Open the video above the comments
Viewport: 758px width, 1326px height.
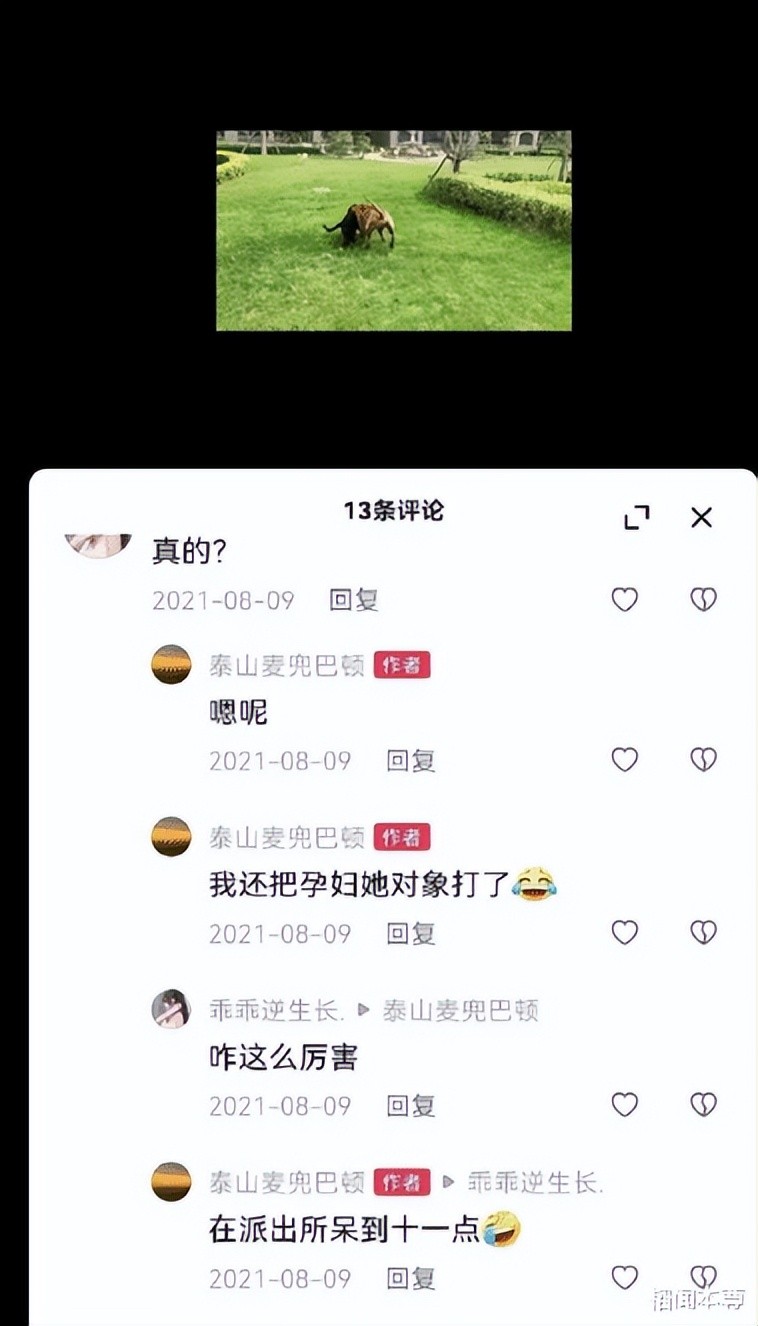pos(394,231)
